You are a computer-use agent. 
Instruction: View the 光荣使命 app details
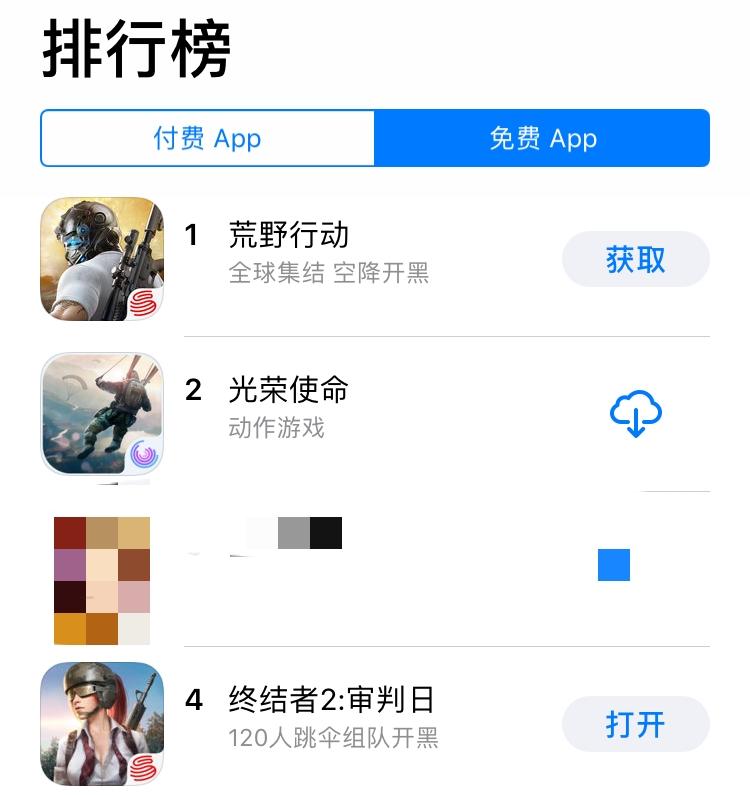pyautogui.click(x=289, y=390)
